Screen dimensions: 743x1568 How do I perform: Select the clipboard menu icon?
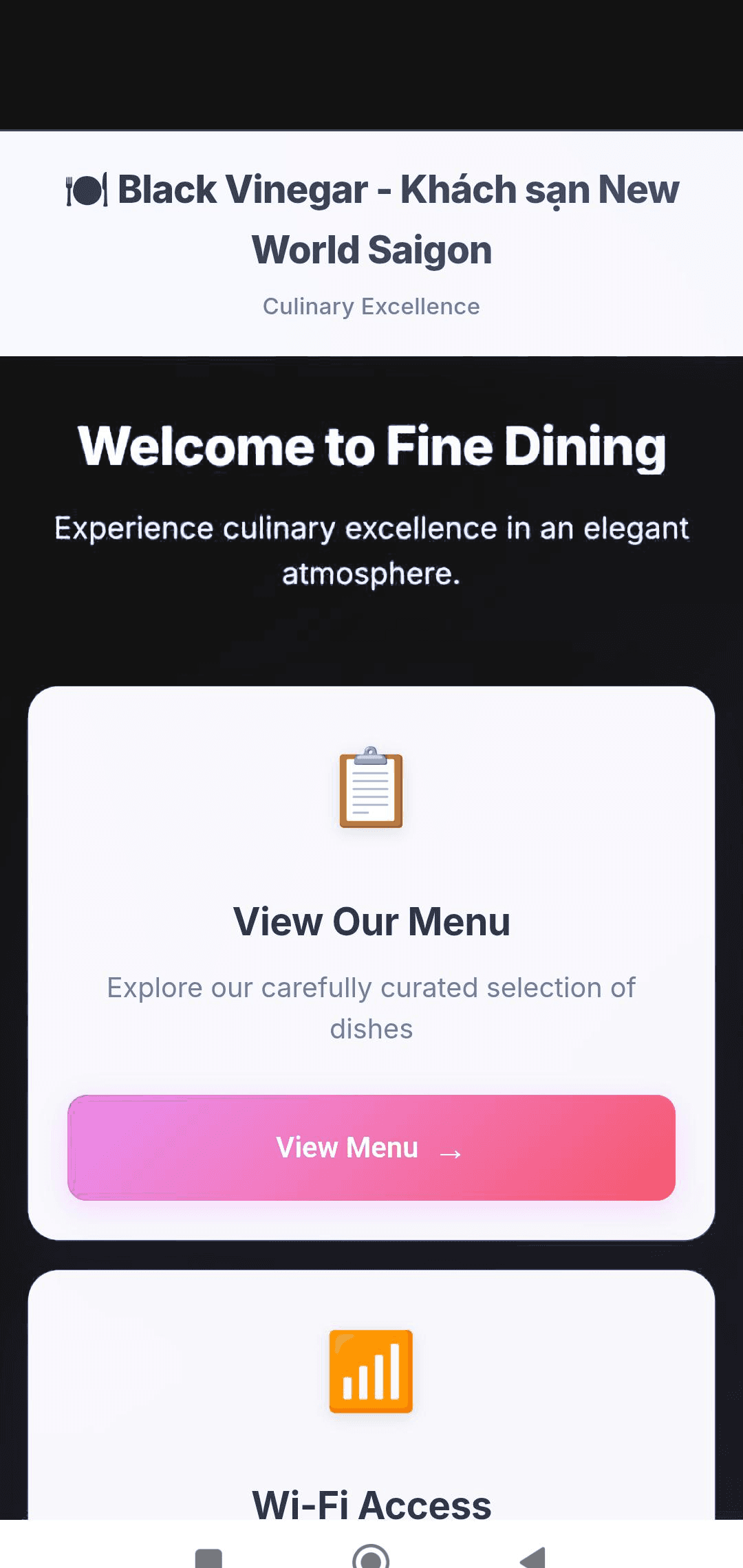point(371,791)
